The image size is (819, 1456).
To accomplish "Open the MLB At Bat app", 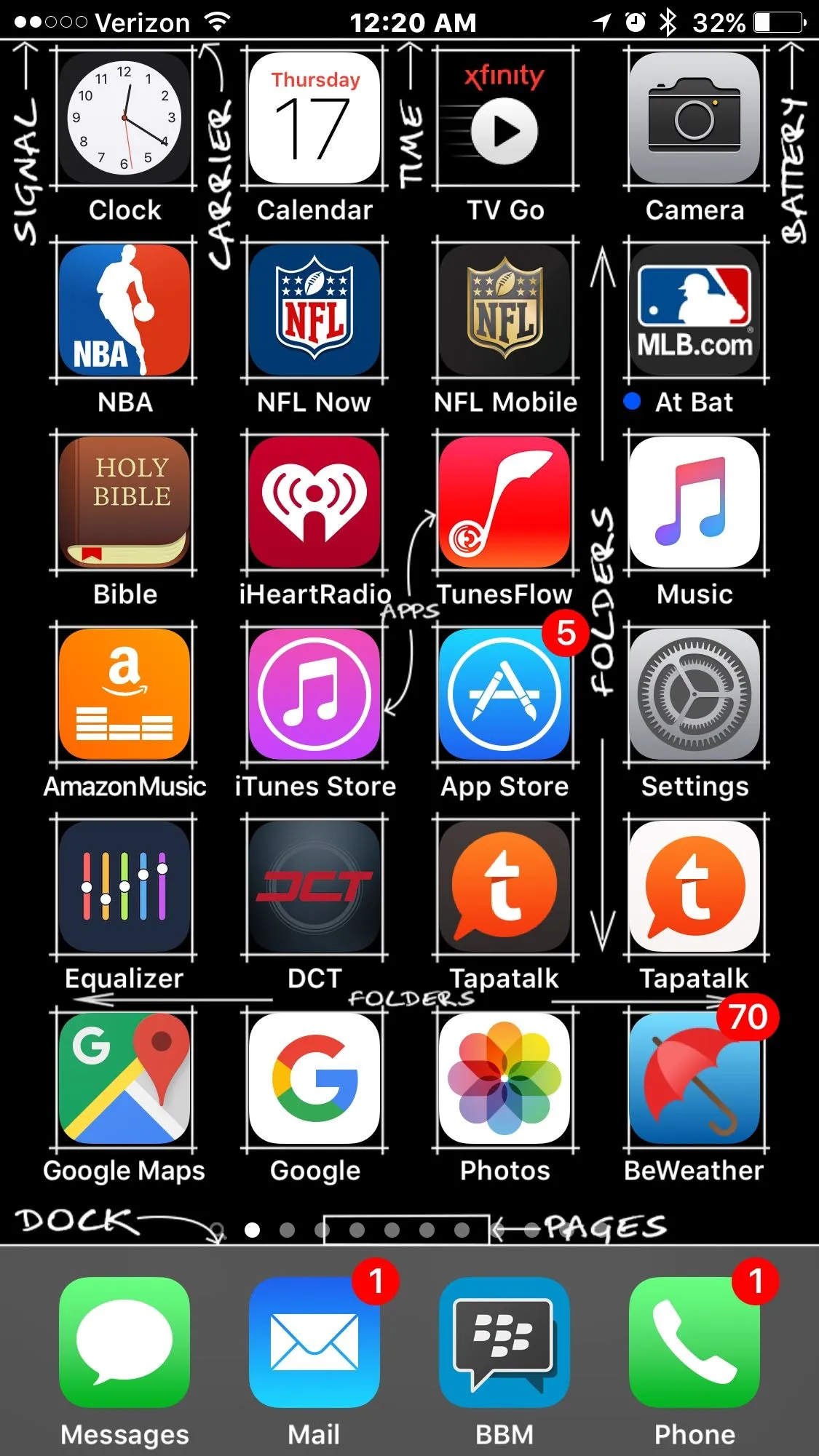I will tap(695, 310).
